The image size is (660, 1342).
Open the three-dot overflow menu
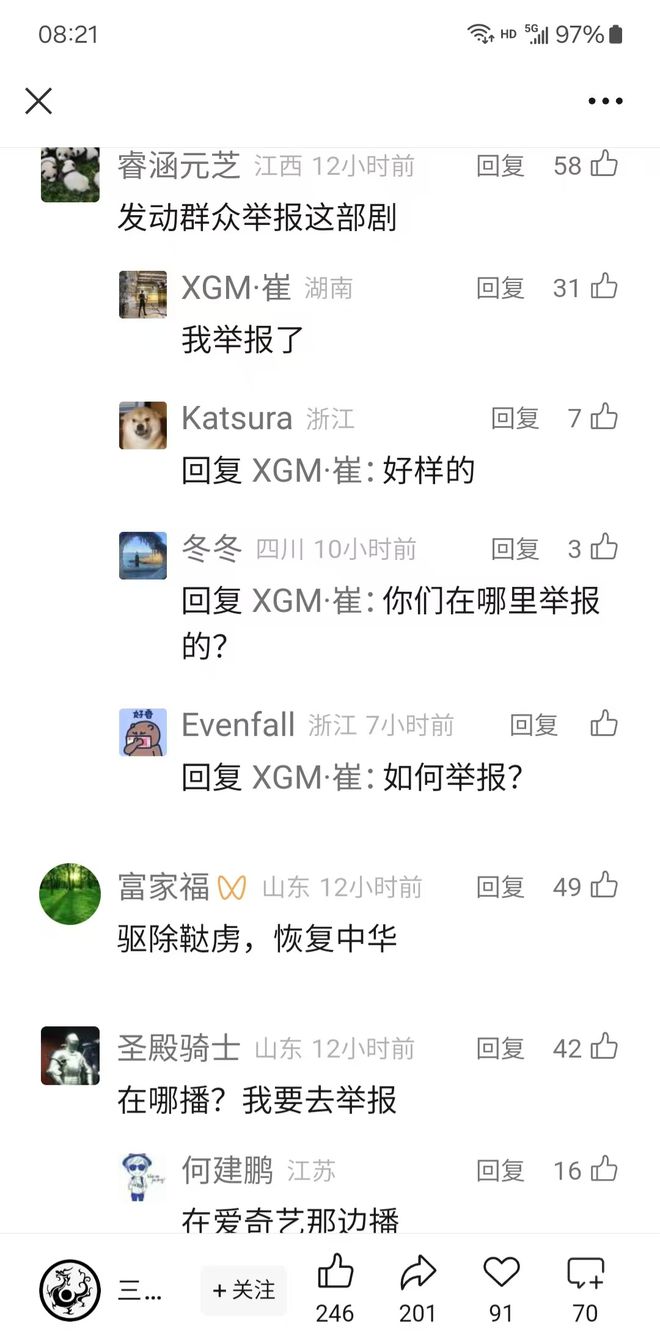click(605, 101)
